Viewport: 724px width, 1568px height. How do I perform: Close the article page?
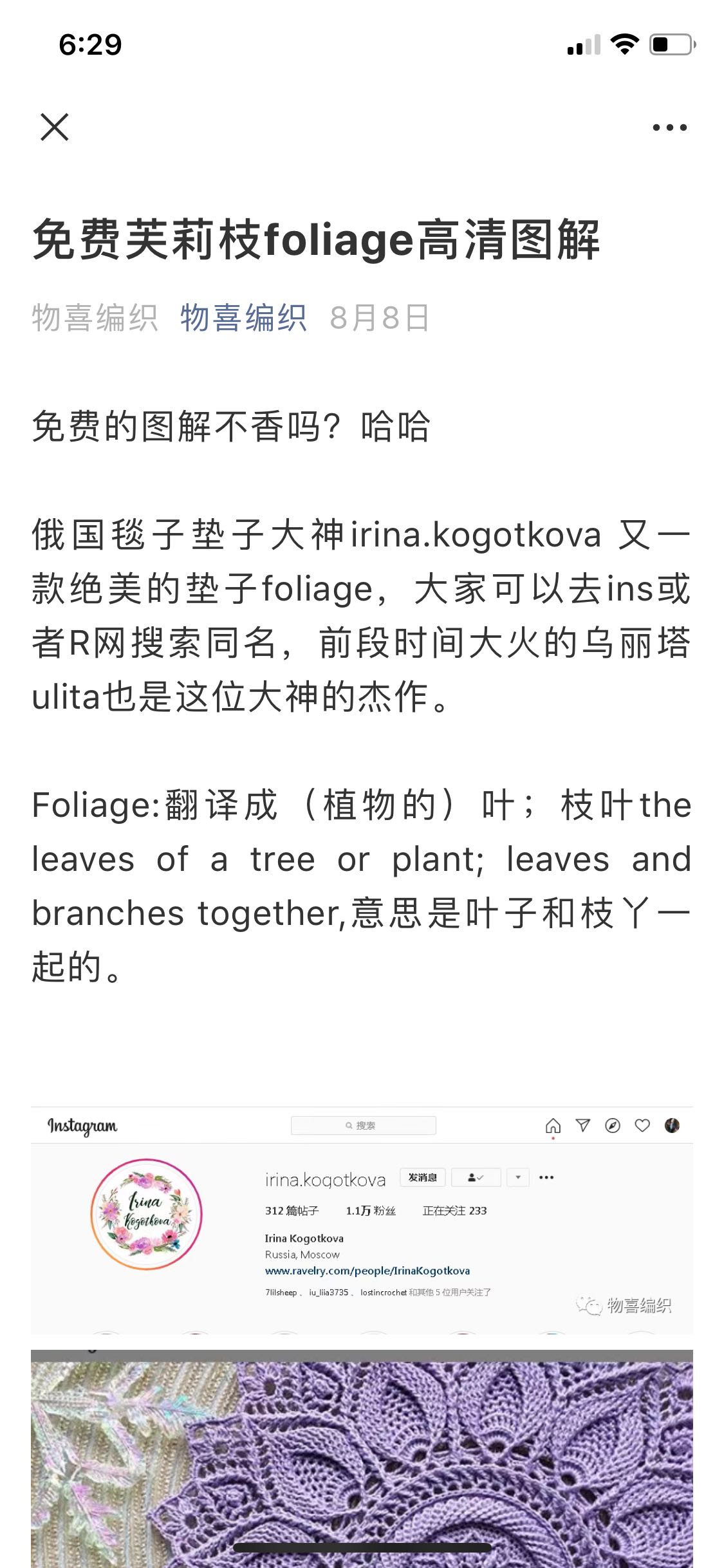coord(55,127)
